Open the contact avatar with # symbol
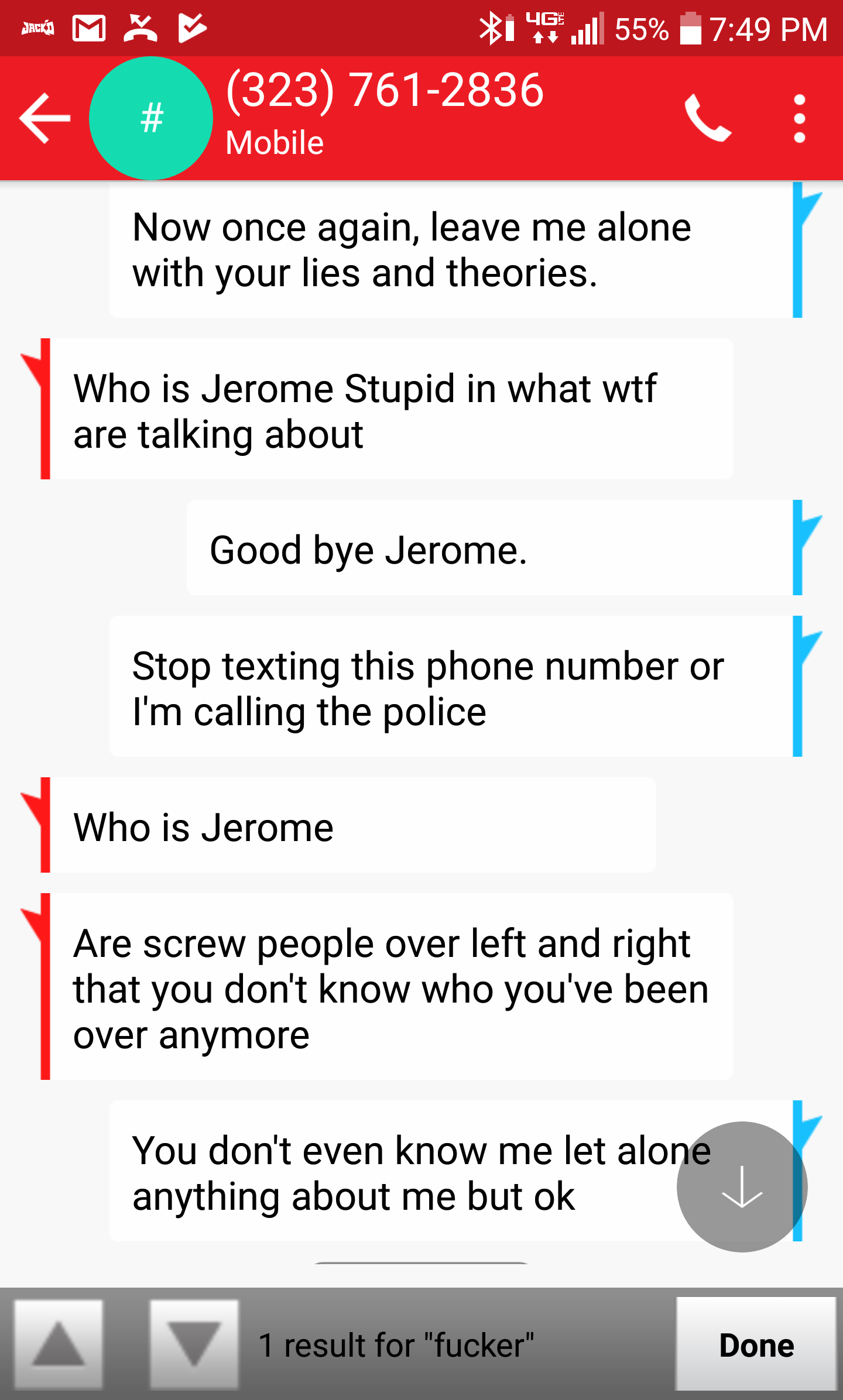The height and width of the screenshot is (1400, 843). pos(151,118)
